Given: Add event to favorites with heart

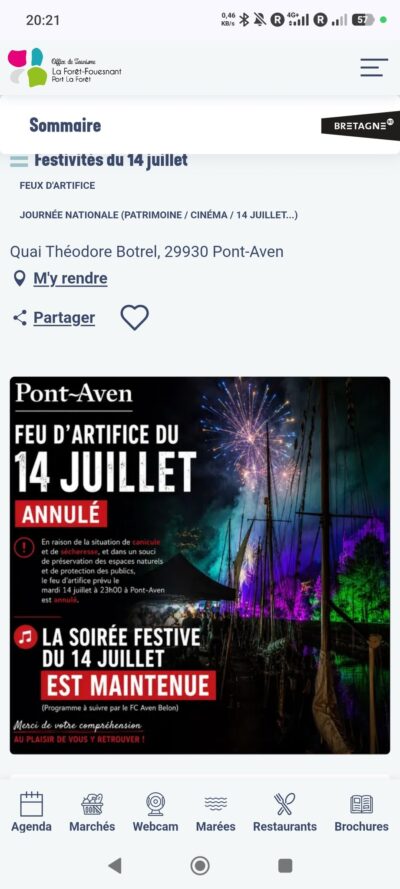Looking at the screenshot, I should (x=135, y=318).
